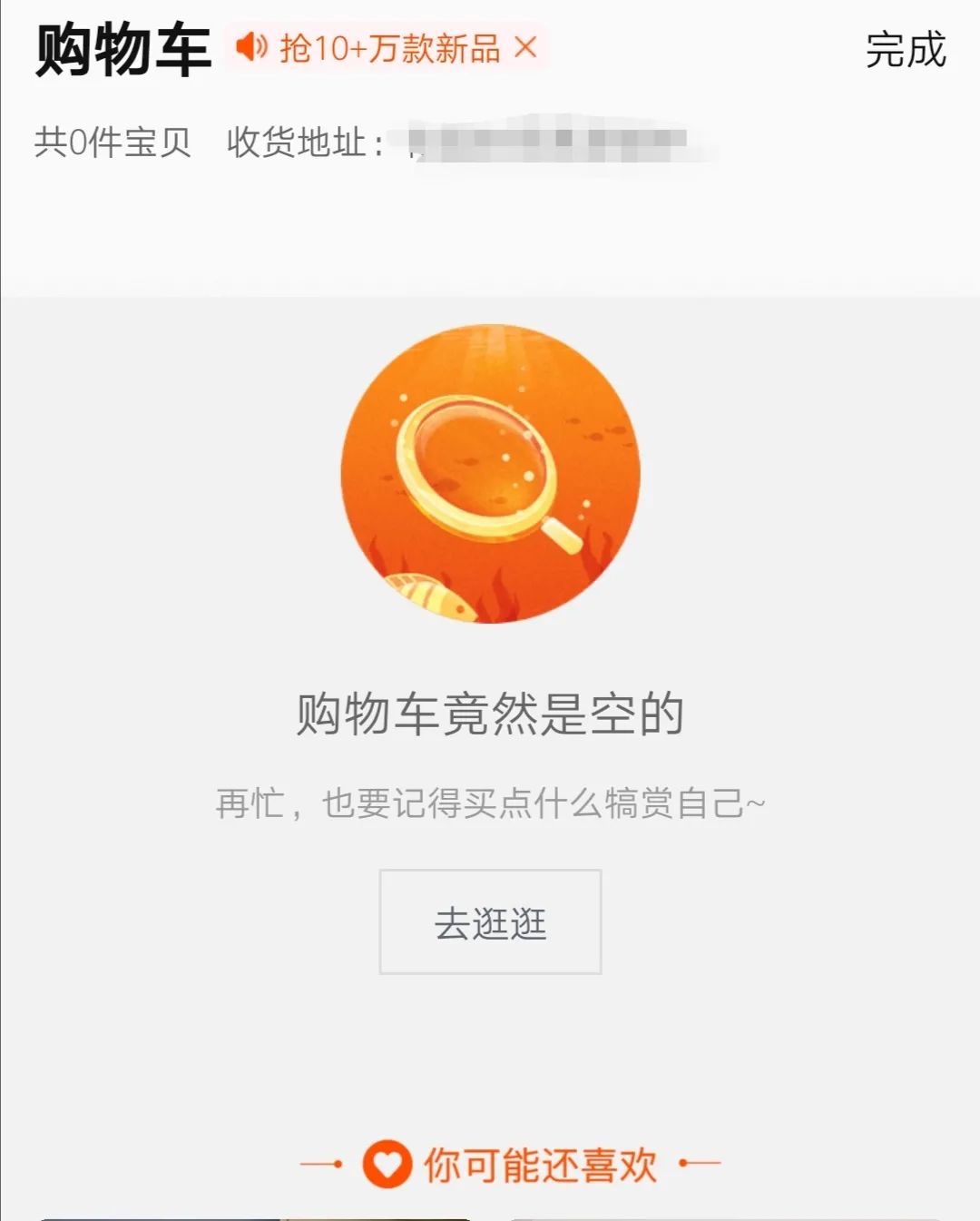Tap the 去逛逛 button to browse products

(490, 921)
